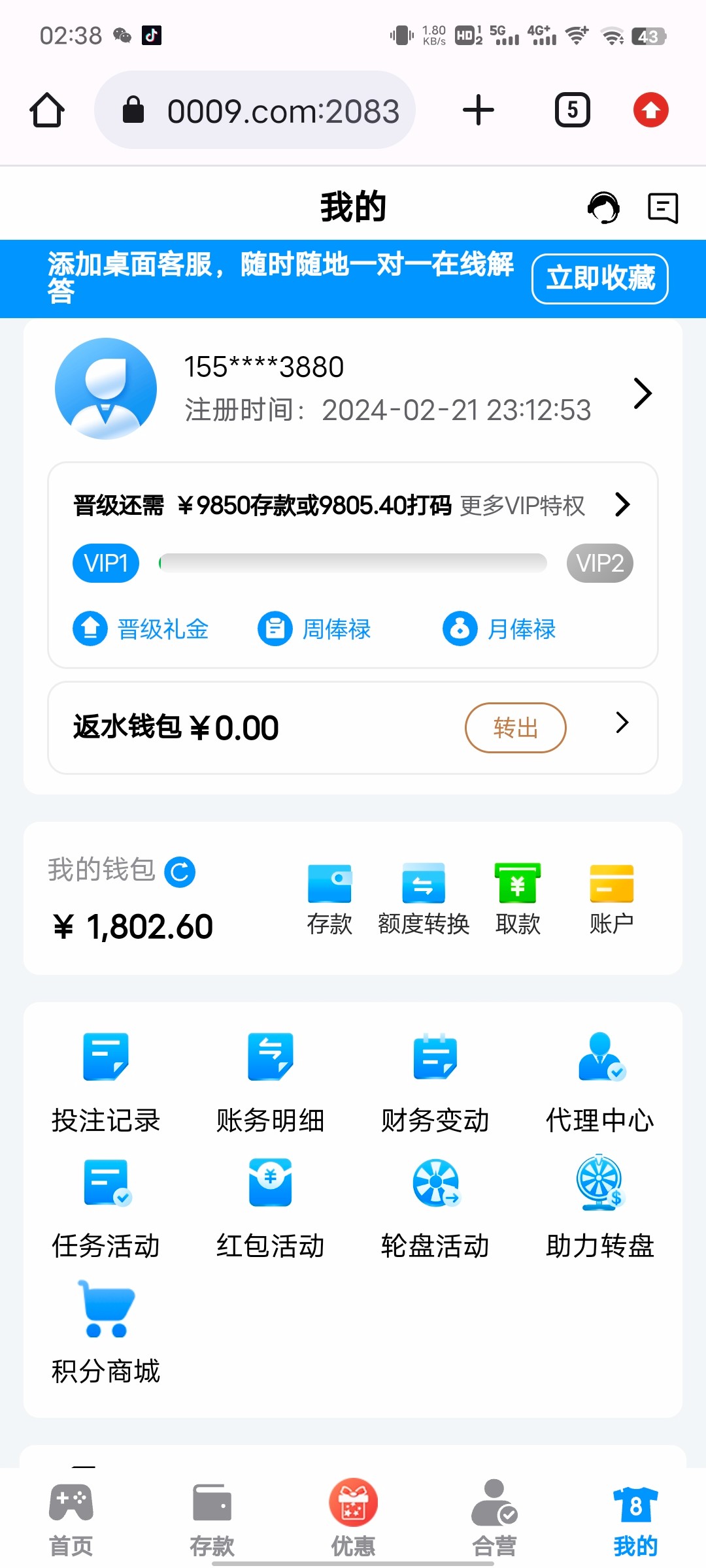Tap 转出 to transfer rebate wallet
This screenshot has width=706, height=1568.
pos(515,727)
